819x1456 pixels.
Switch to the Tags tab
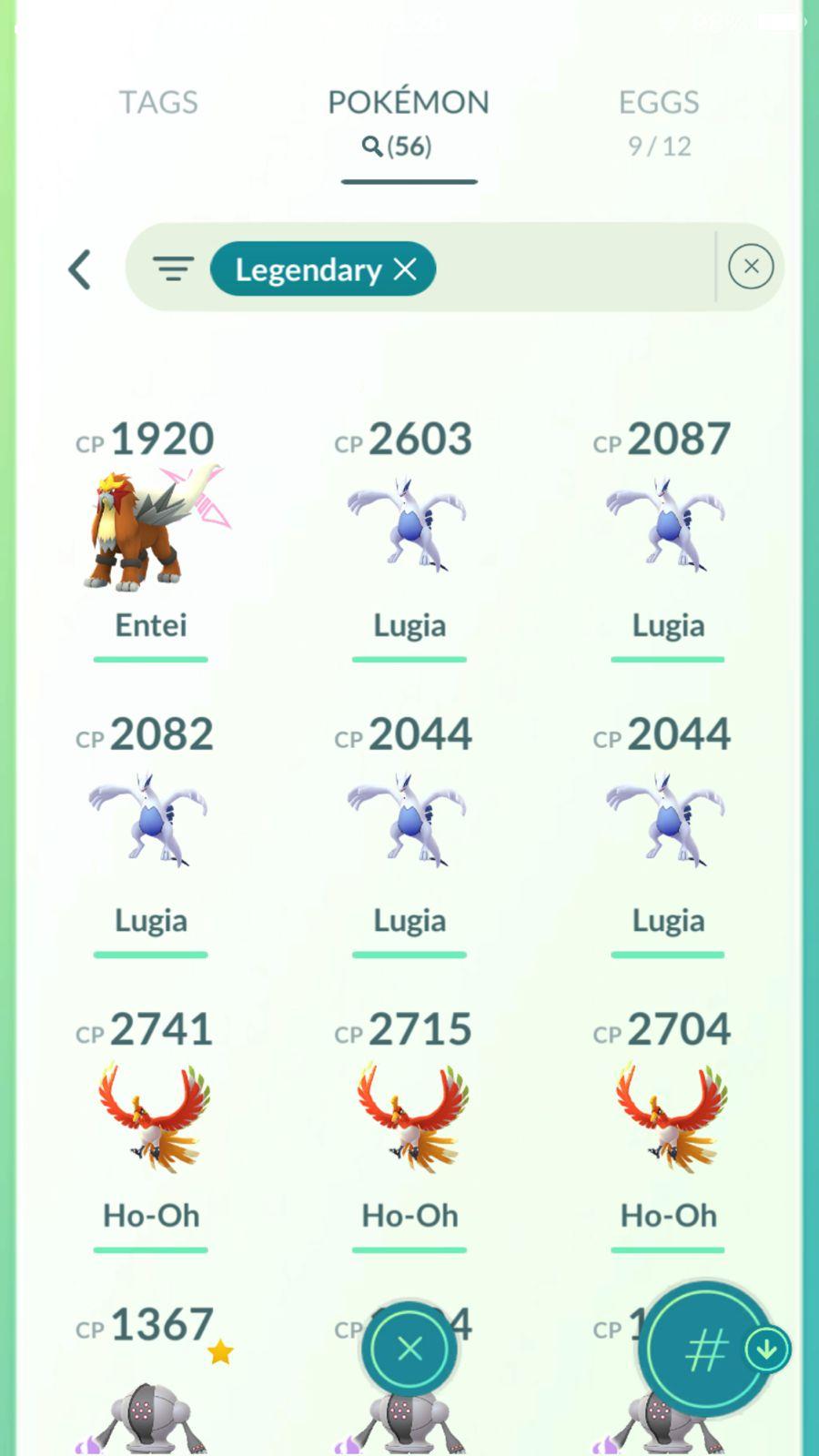coord(158,103)
